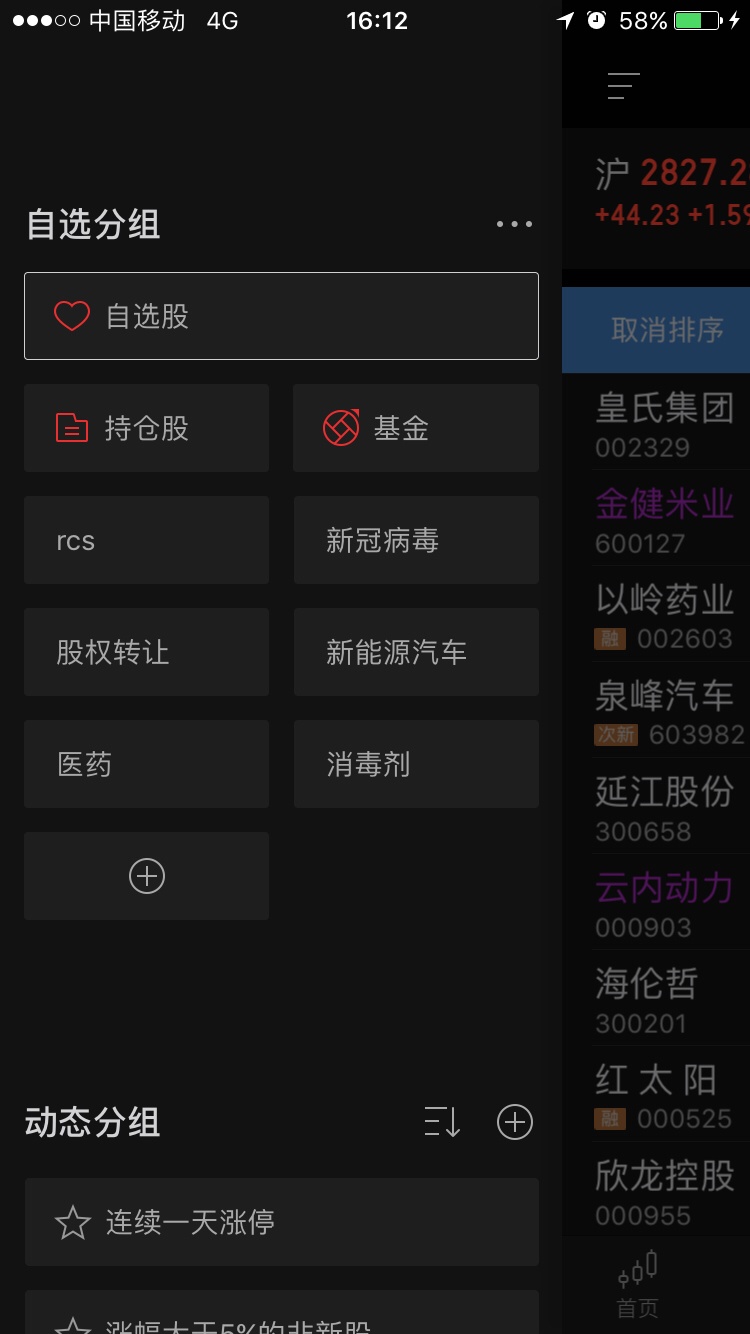750x1334 pixels.
Task: Open the 自选分组 three-dot more options
Action: click(514, 224)
